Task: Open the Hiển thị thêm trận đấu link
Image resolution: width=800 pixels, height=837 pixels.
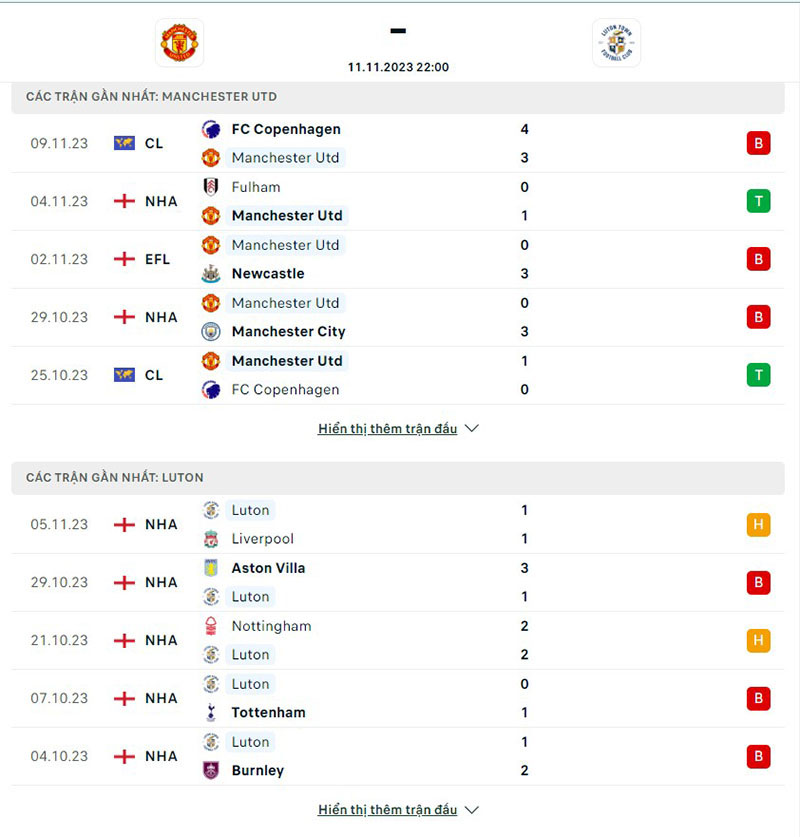Action: click(388, 428)
